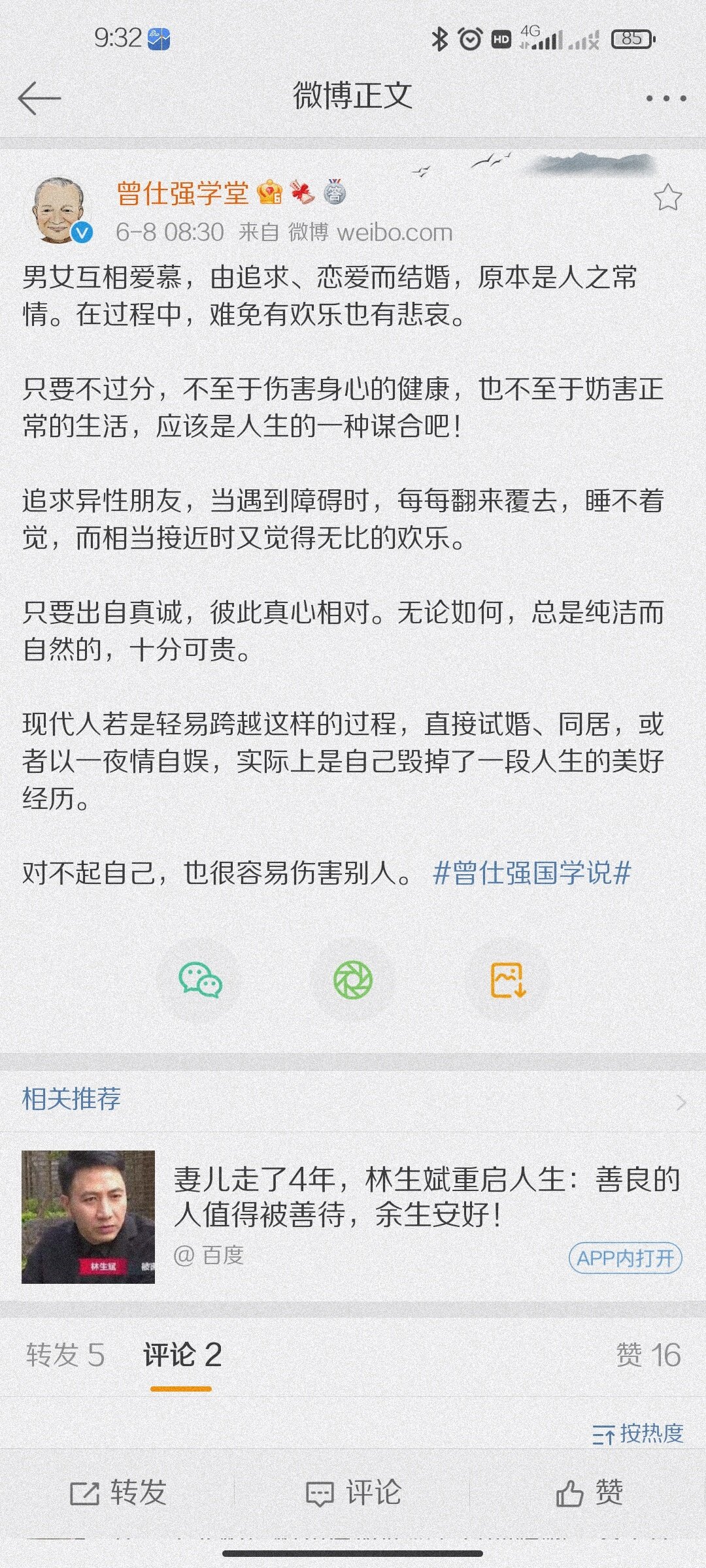This screenshot has width=706, height=1568.
Task: Open the 曾仕强学堂 username link
Action: tap(183, 193)
